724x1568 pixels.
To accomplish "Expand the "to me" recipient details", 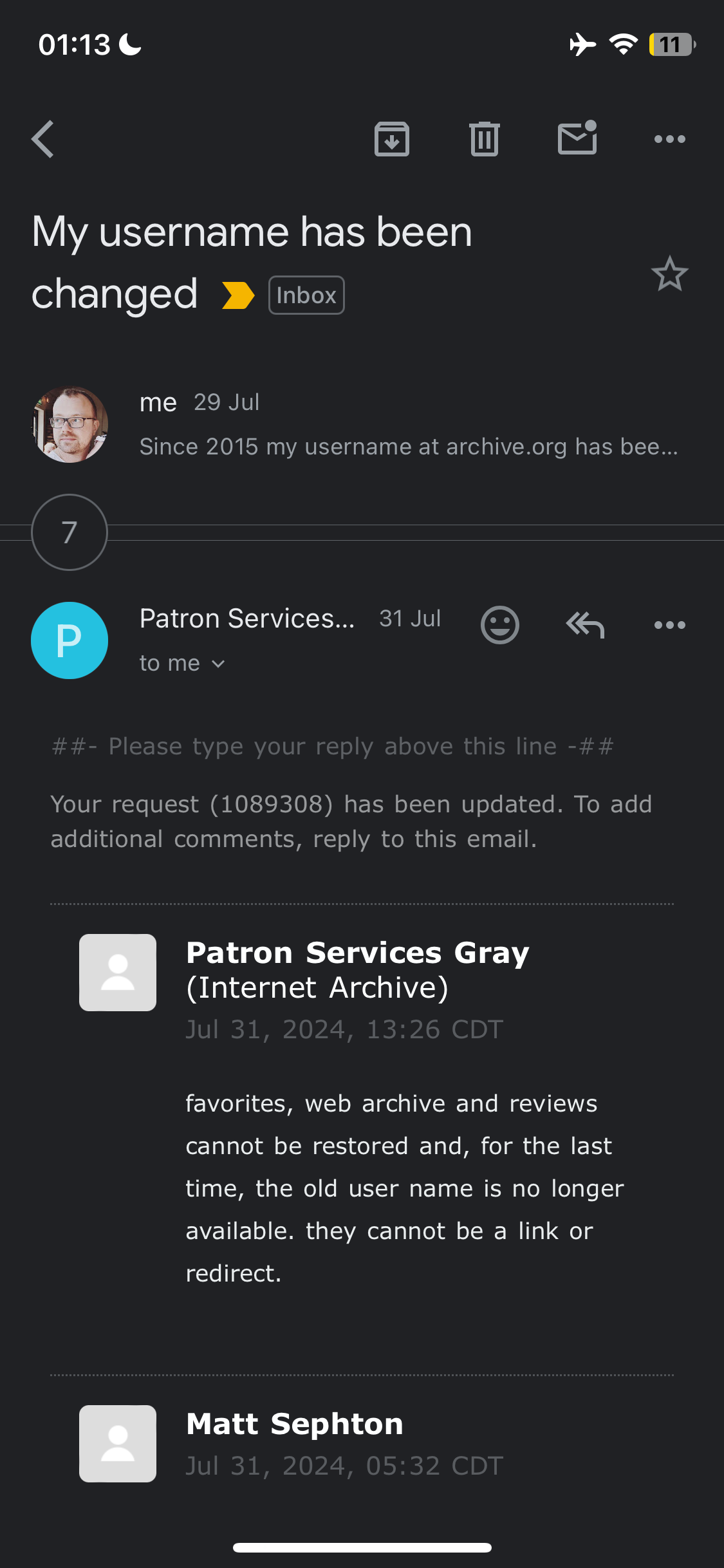I will coord(182,664).
